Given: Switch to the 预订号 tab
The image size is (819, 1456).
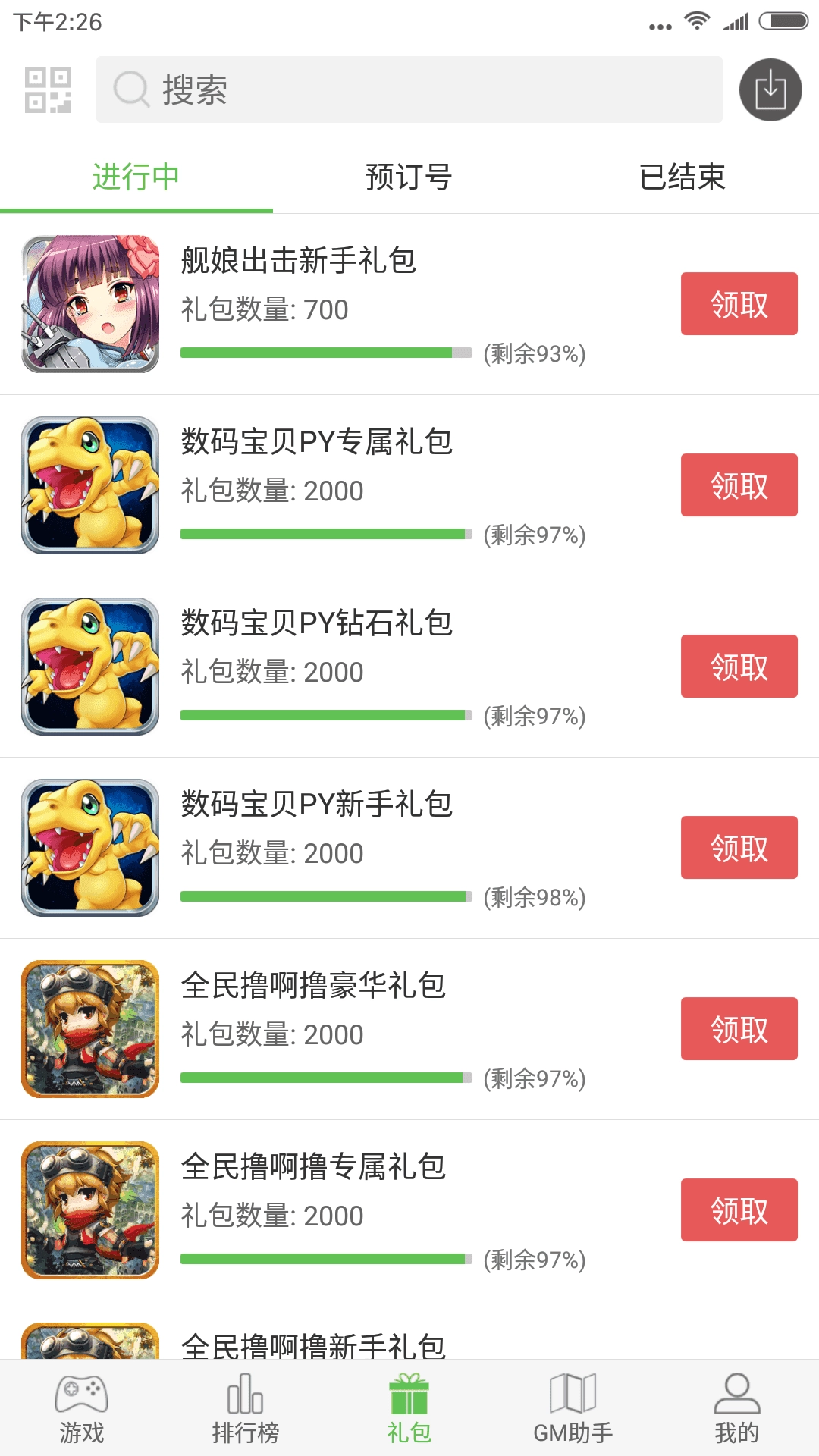Looking at the screenshot, I should coord(408,177).
